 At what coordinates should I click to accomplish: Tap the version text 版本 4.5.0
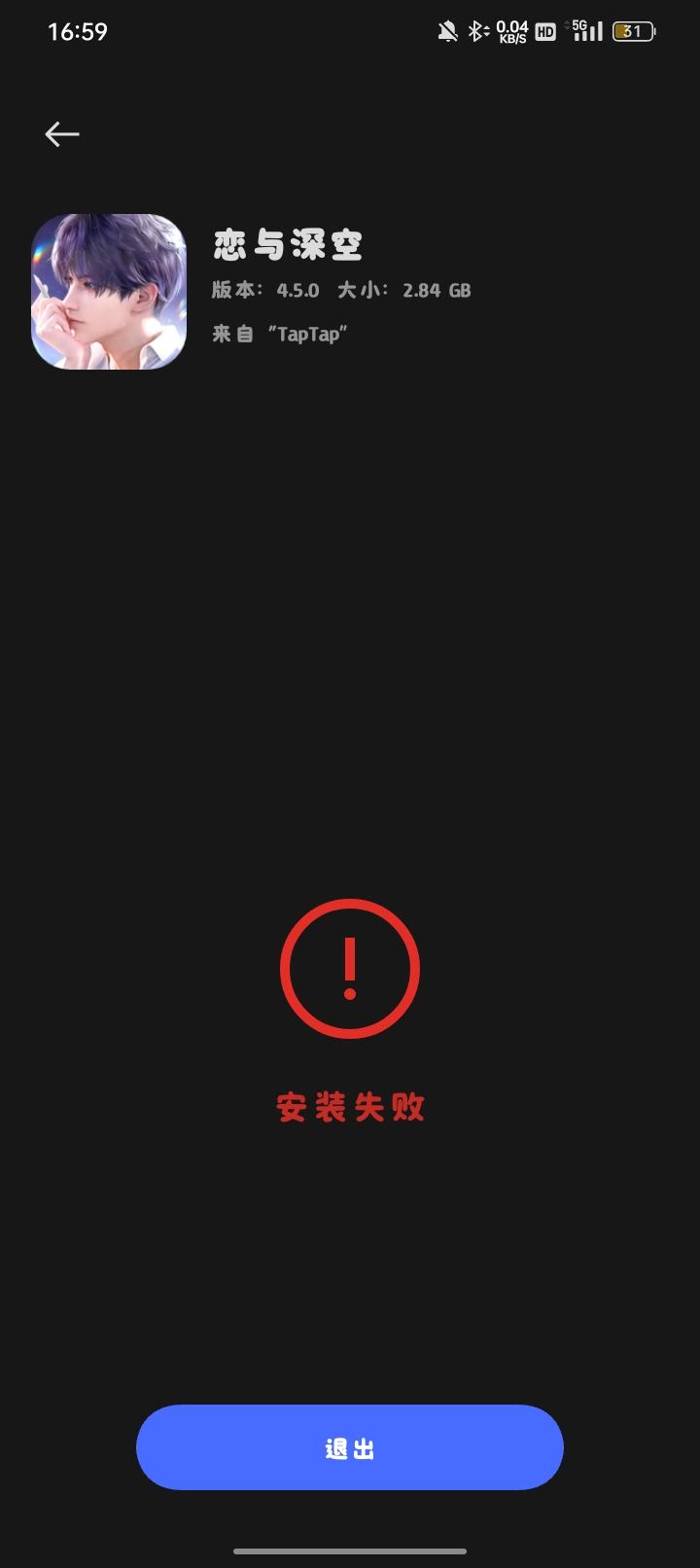pos(259,290)
